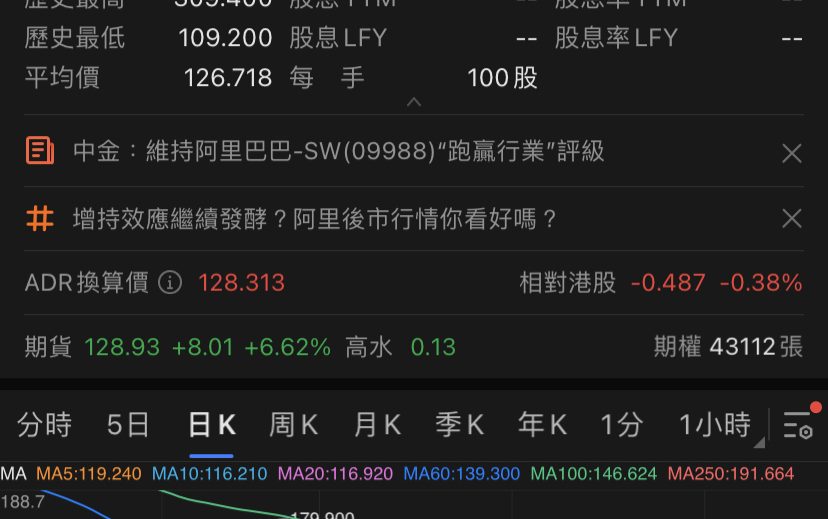Dismiss the 中金 rating news banner

tap(791, 153)
